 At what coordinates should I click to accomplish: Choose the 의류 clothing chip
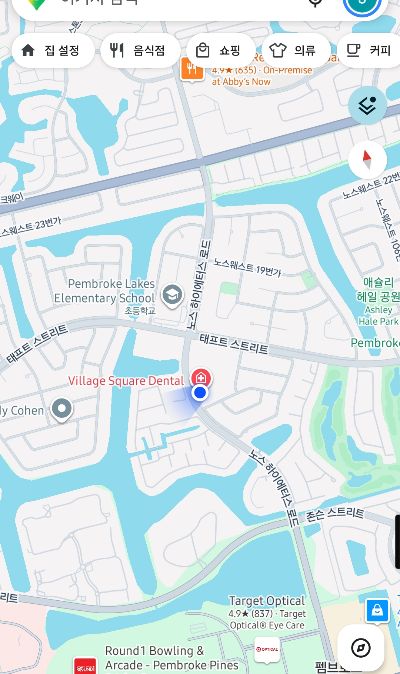click(296, 51)
